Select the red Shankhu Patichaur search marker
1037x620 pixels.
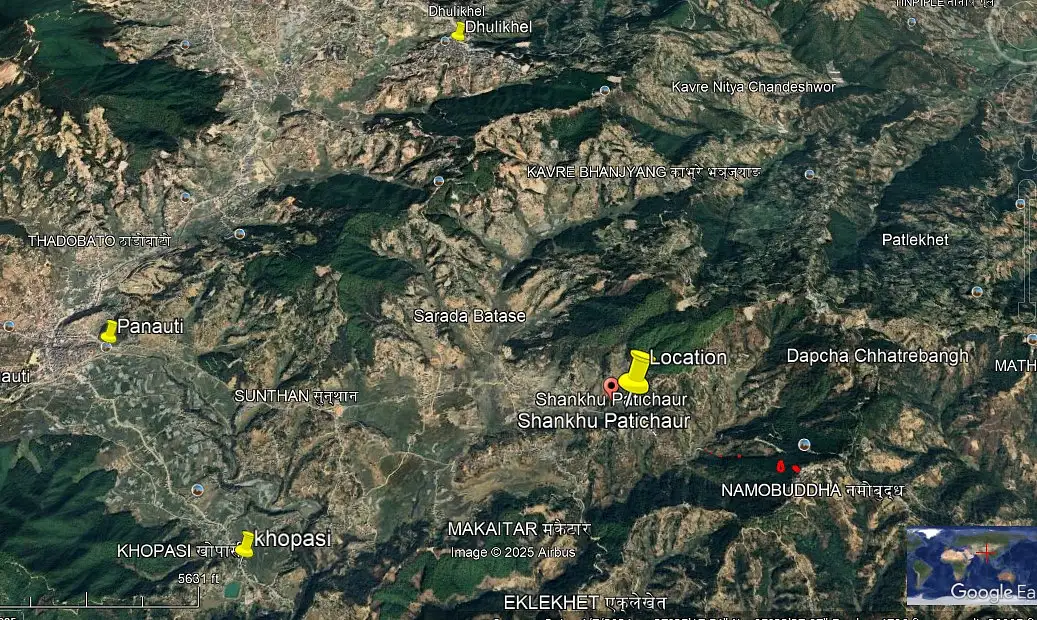coord(612,386)
